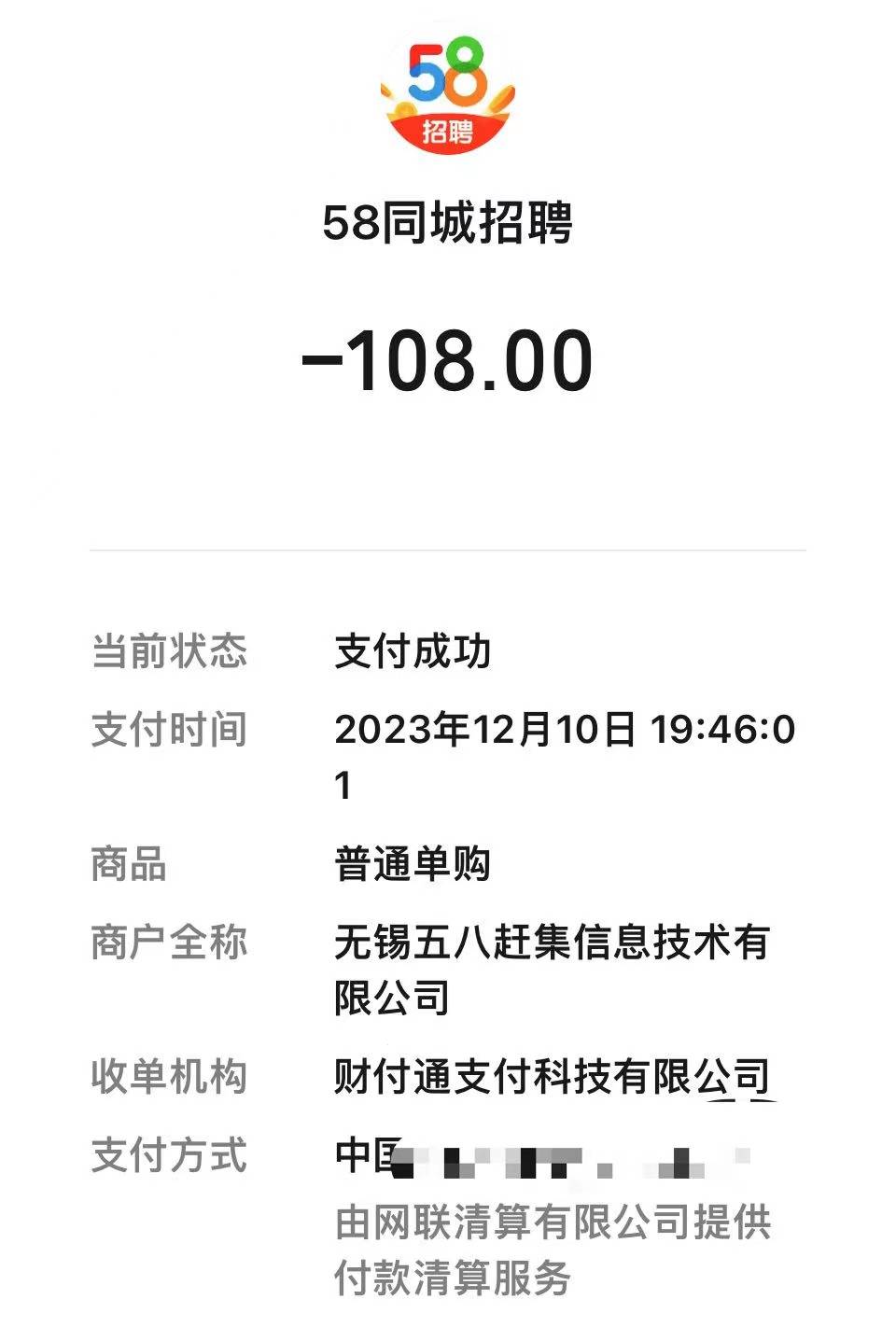Viewport: 896px width, 1327px height.
Task: Click the 普通单购 product name
Action: (x=411, y=866)
